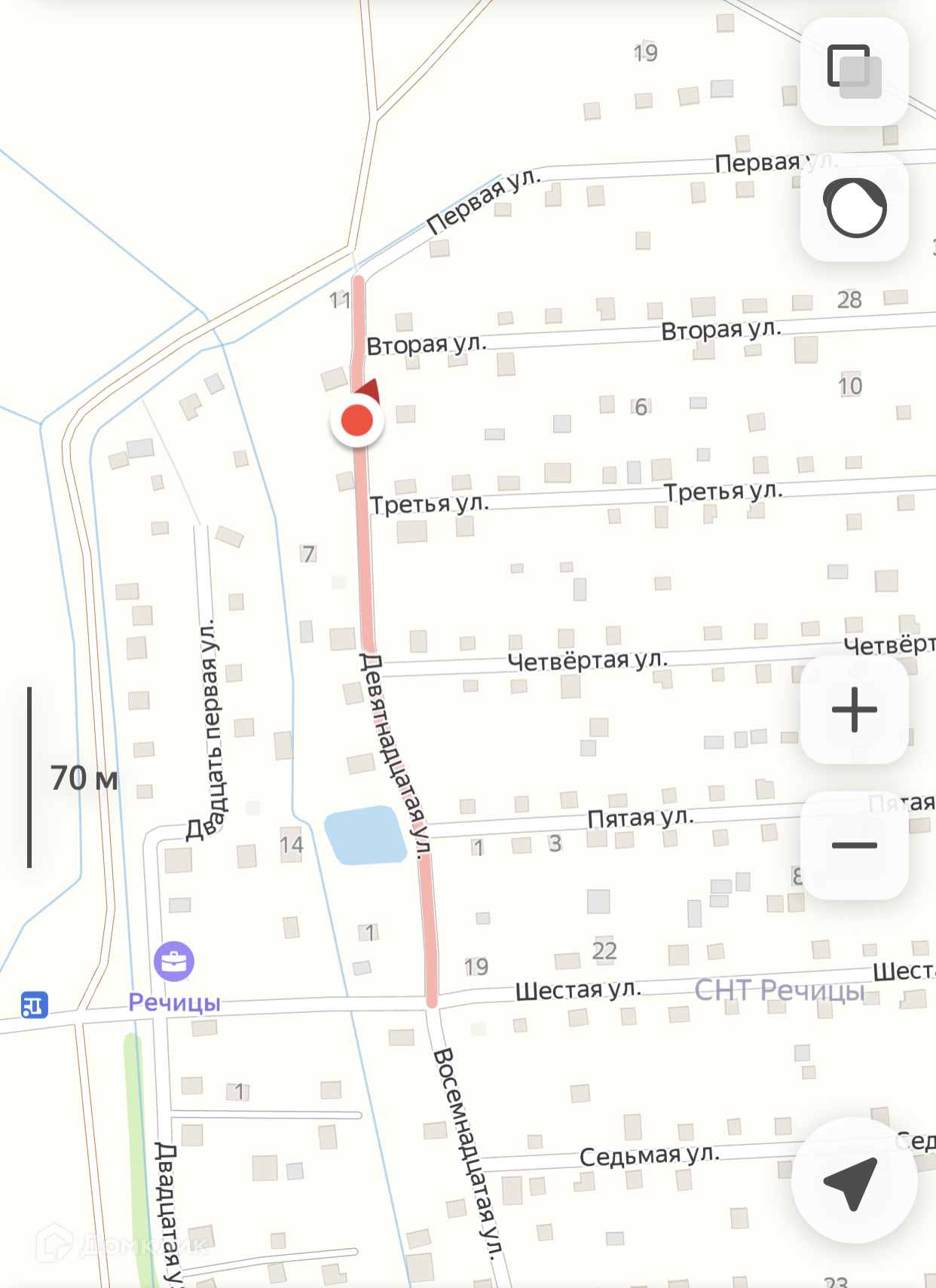Zoom in with the plus button
936x1288 pixels.
(x=854, y=709)
